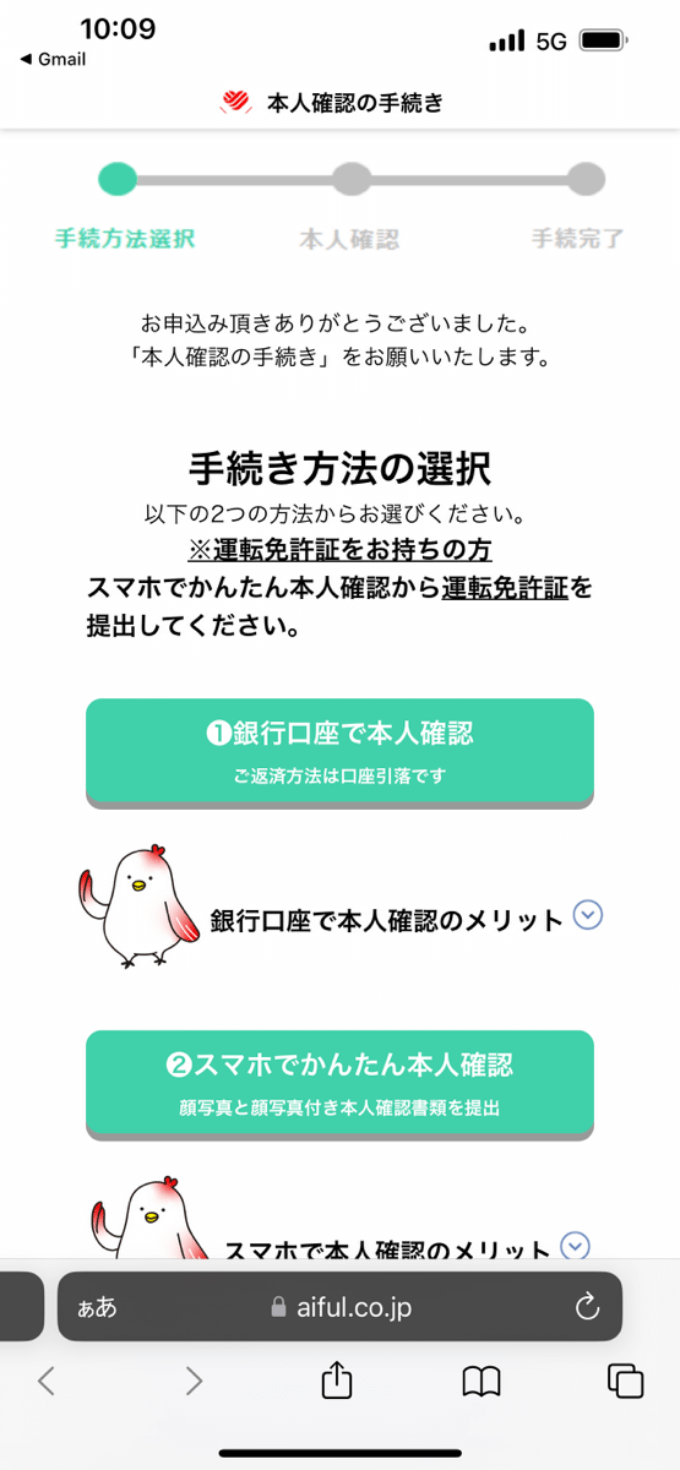Share this page via share sheet

click(337, 1381)
